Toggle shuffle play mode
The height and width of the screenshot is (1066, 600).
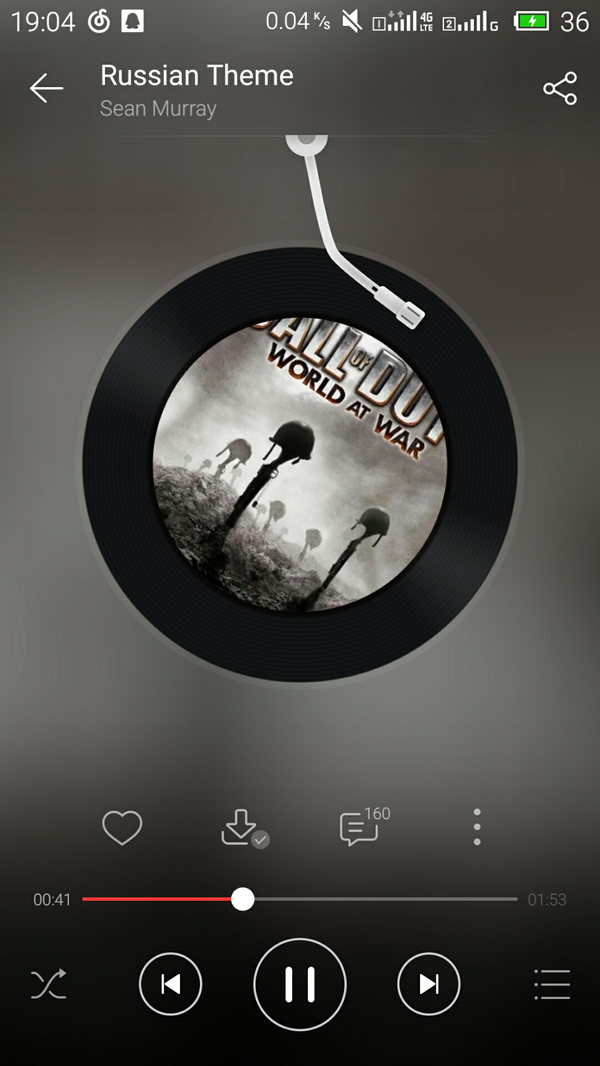48,985
